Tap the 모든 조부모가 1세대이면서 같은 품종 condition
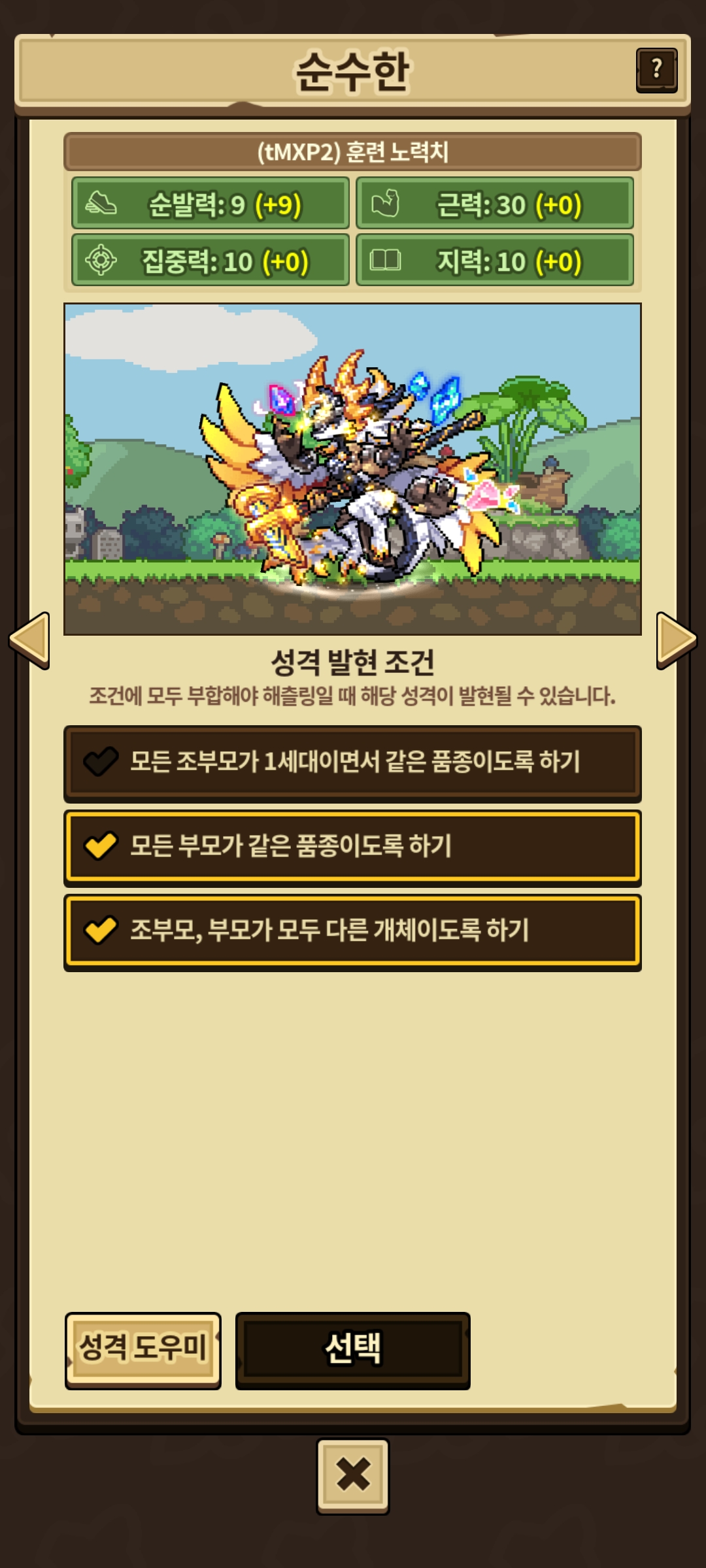The width and height of the screenshot is (706, 1568). click(352, 763)
